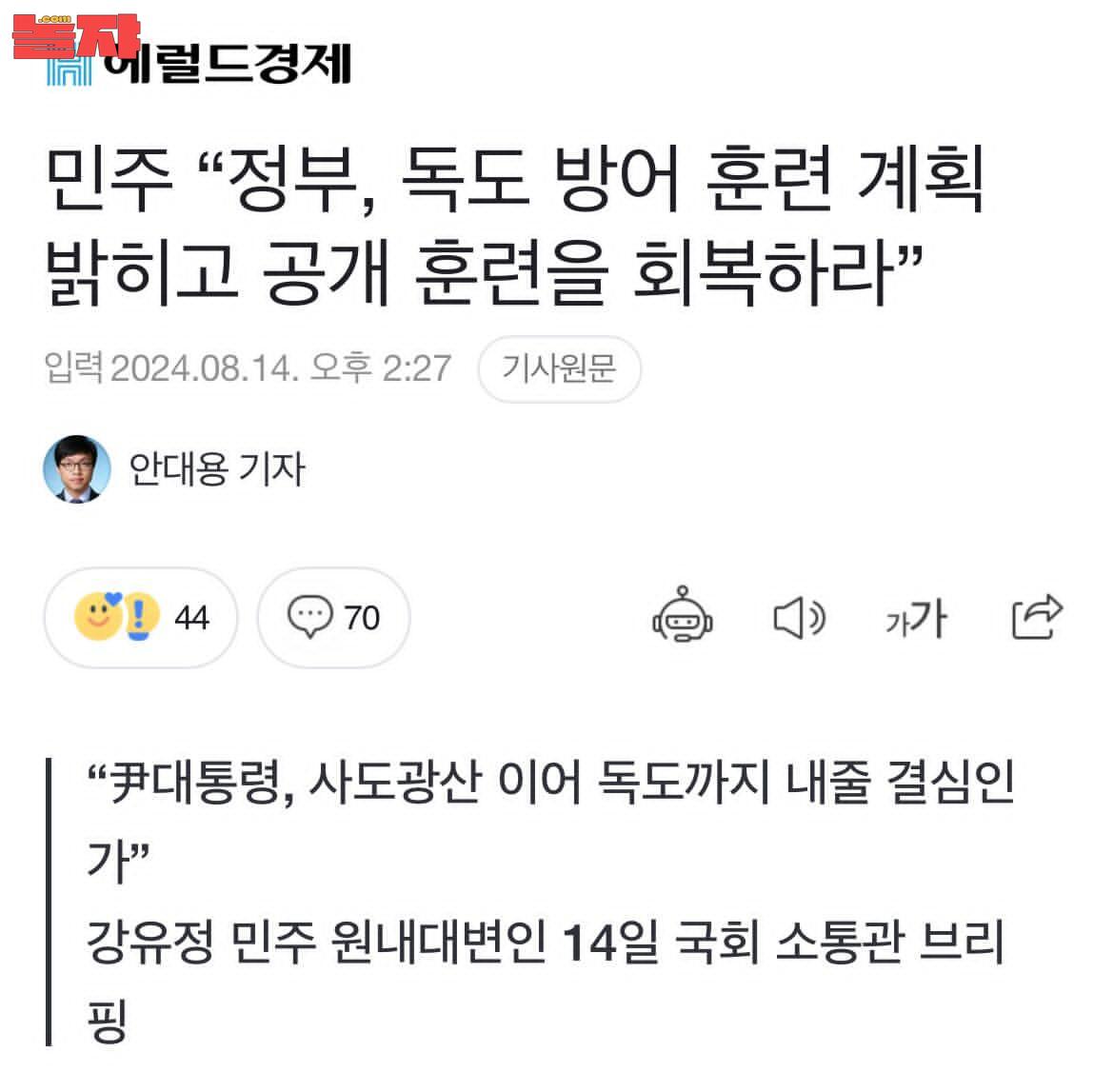Image resolution: width=1114 pixels, height=1092 pixels.
Task: Listen to article with speaker icon
Action: (x=799, y=618)
